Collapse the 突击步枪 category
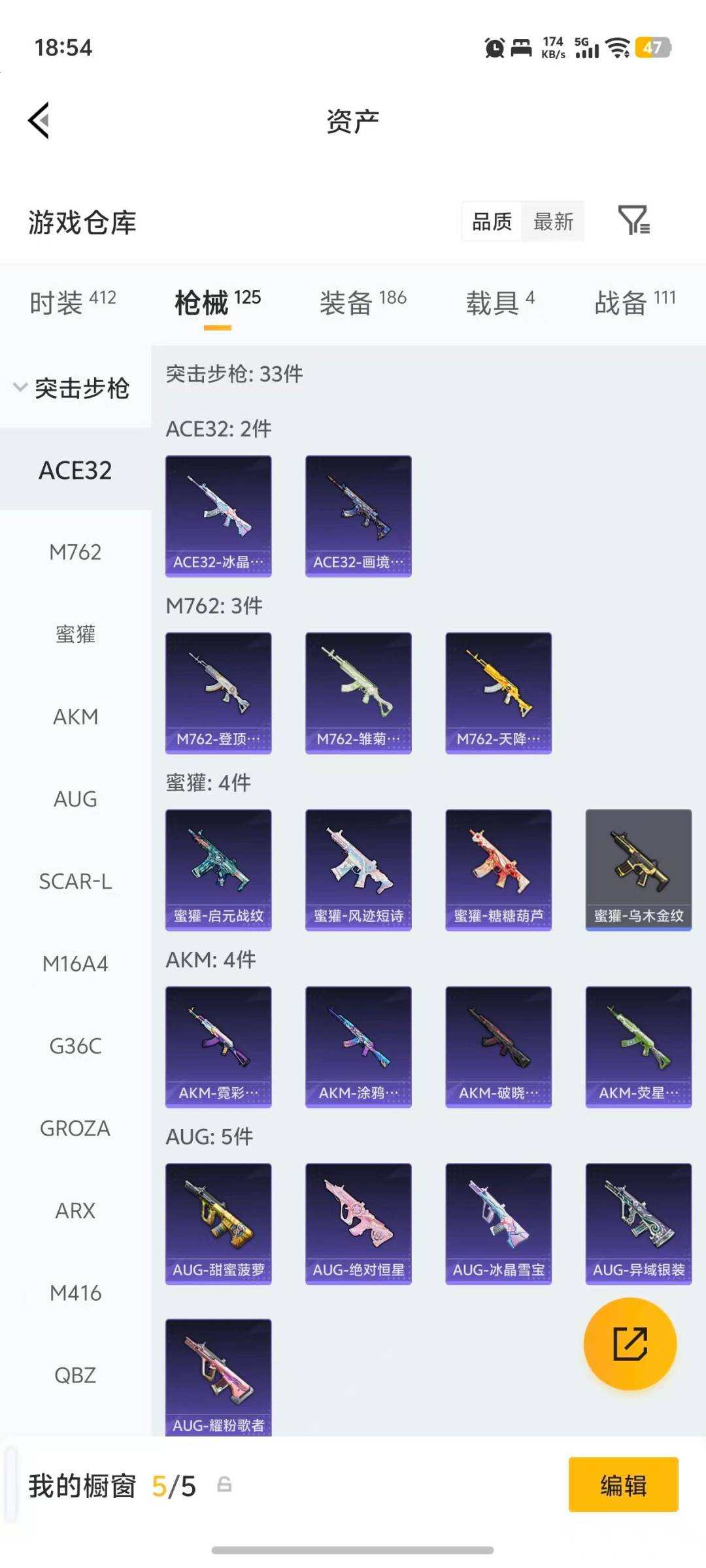 (x=72, y=388)
